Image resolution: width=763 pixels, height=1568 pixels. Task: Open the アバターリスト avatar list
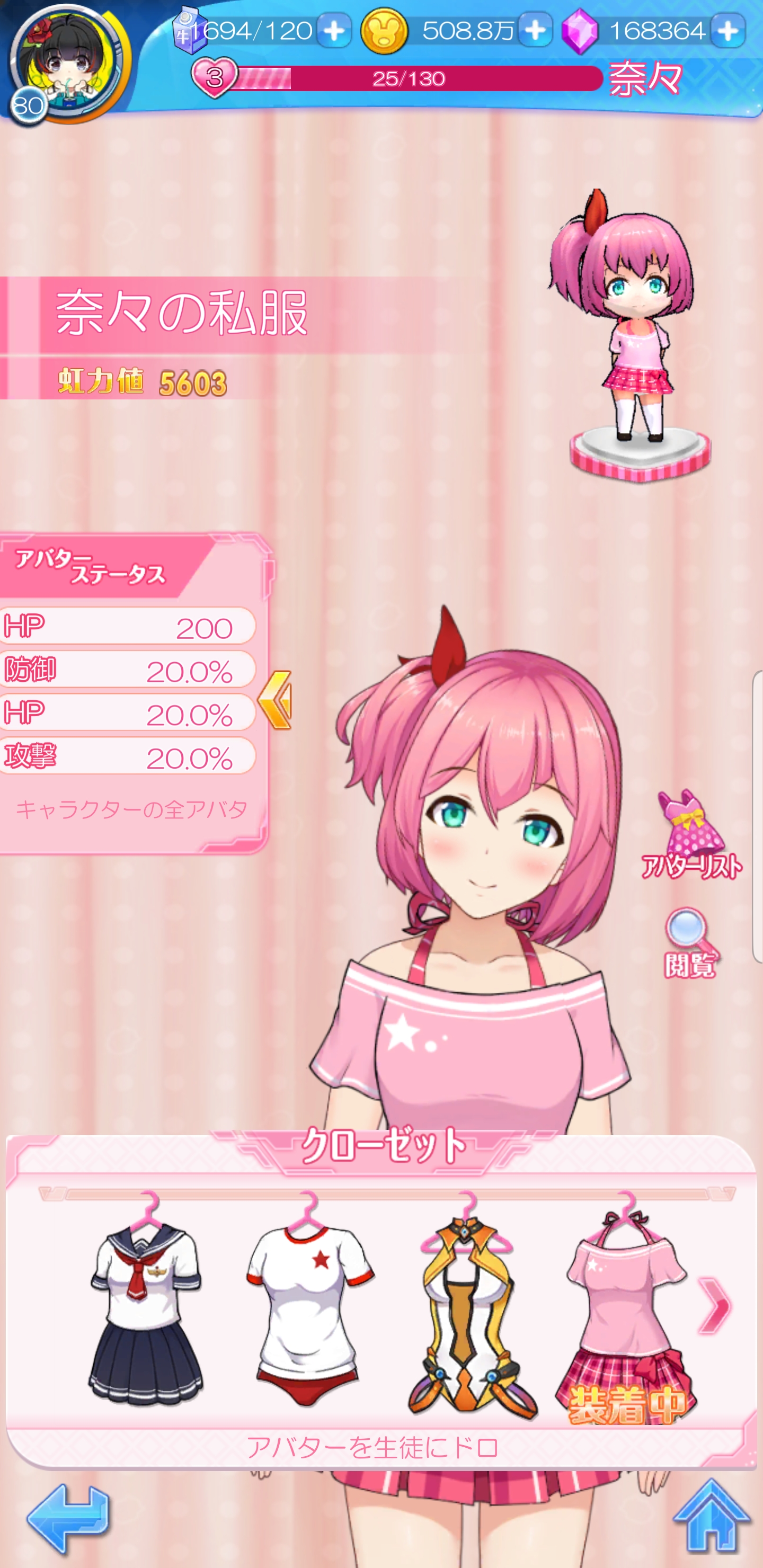pyautogui.click(x=692, y=835)
